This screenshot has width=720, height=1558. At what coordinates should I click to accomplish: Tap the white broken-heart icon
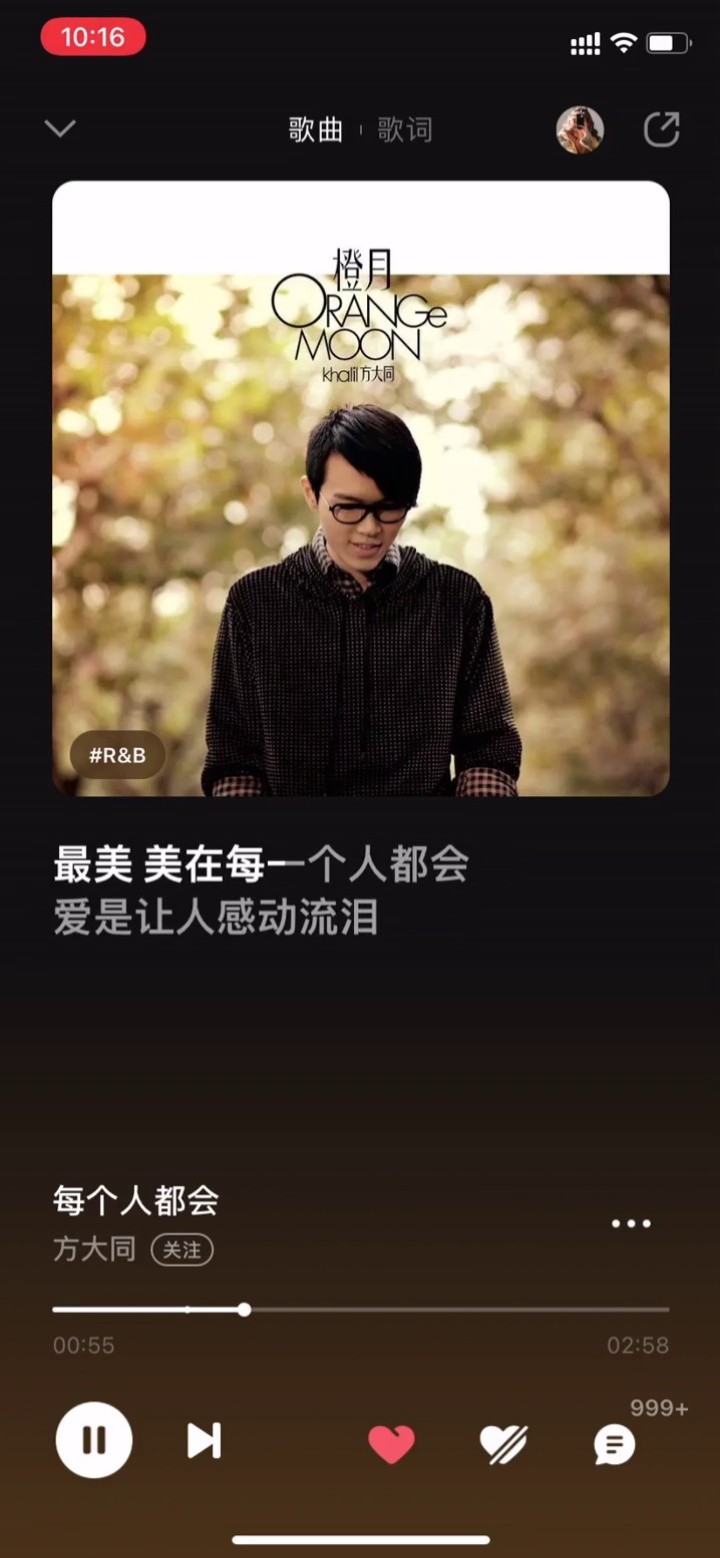pyautogui.click(x=503, y=1444)
